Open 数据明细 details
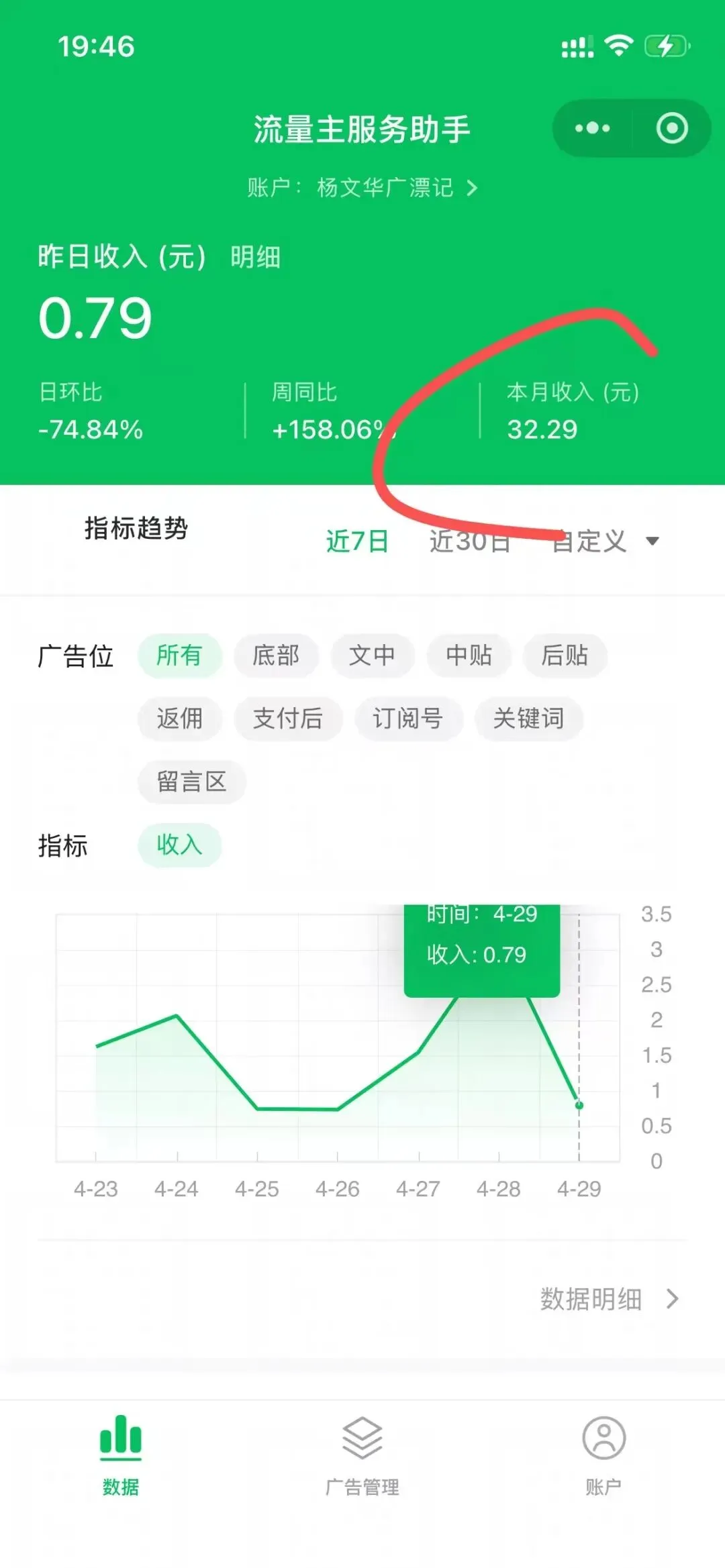Image resolution: width=725 pixels, height=1568 pixels. (610, 1299)
